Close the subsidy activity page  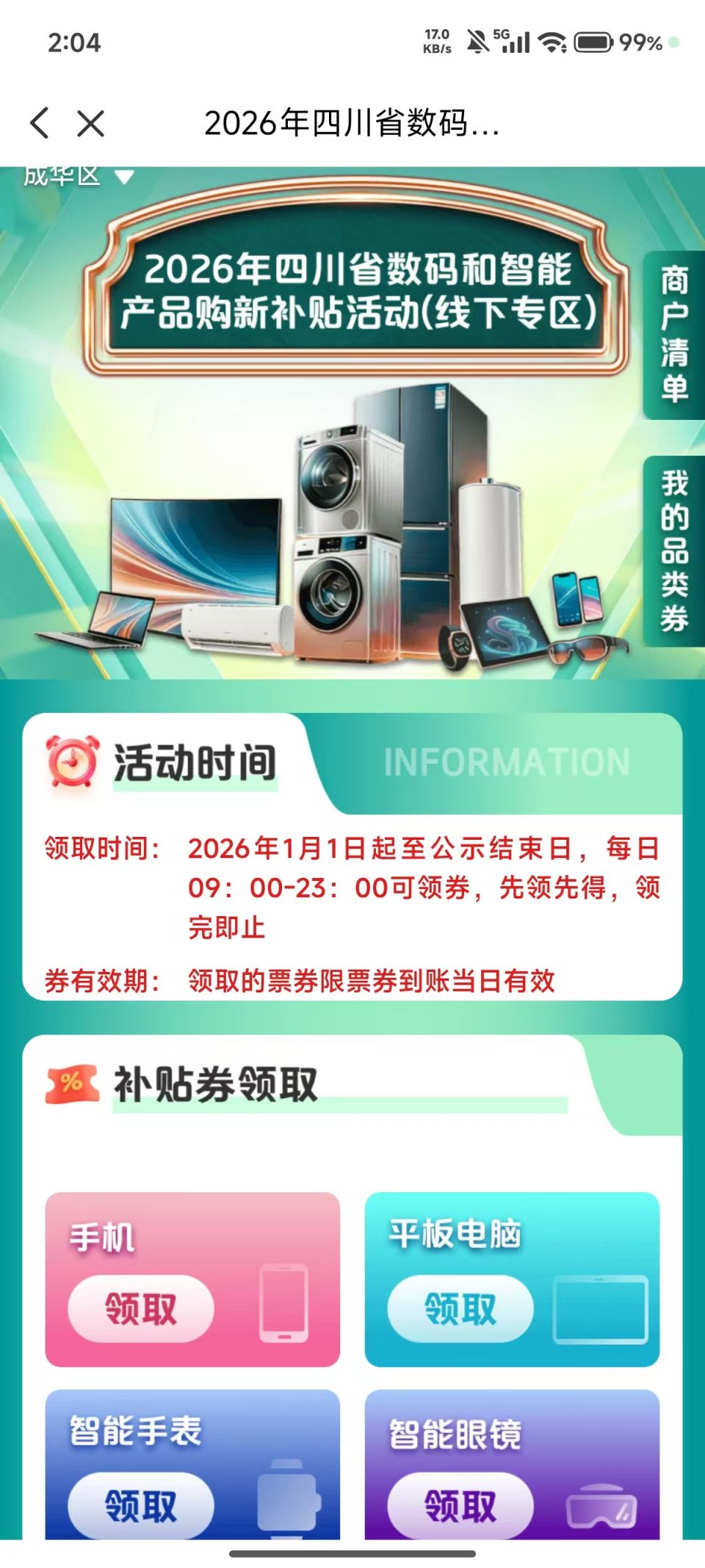[91, 123]
